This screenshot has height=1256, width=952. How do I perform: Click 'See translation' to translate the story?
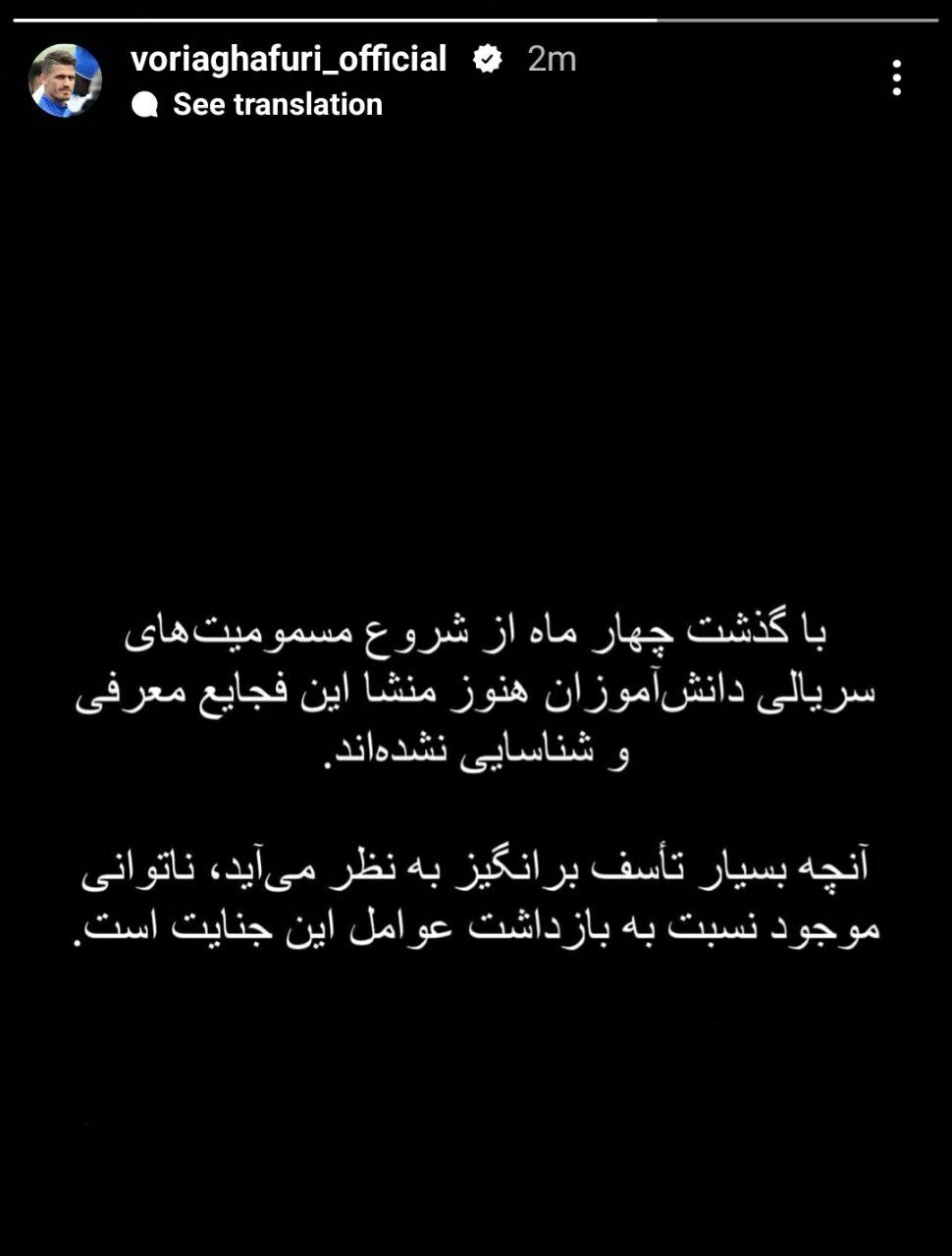278,105
